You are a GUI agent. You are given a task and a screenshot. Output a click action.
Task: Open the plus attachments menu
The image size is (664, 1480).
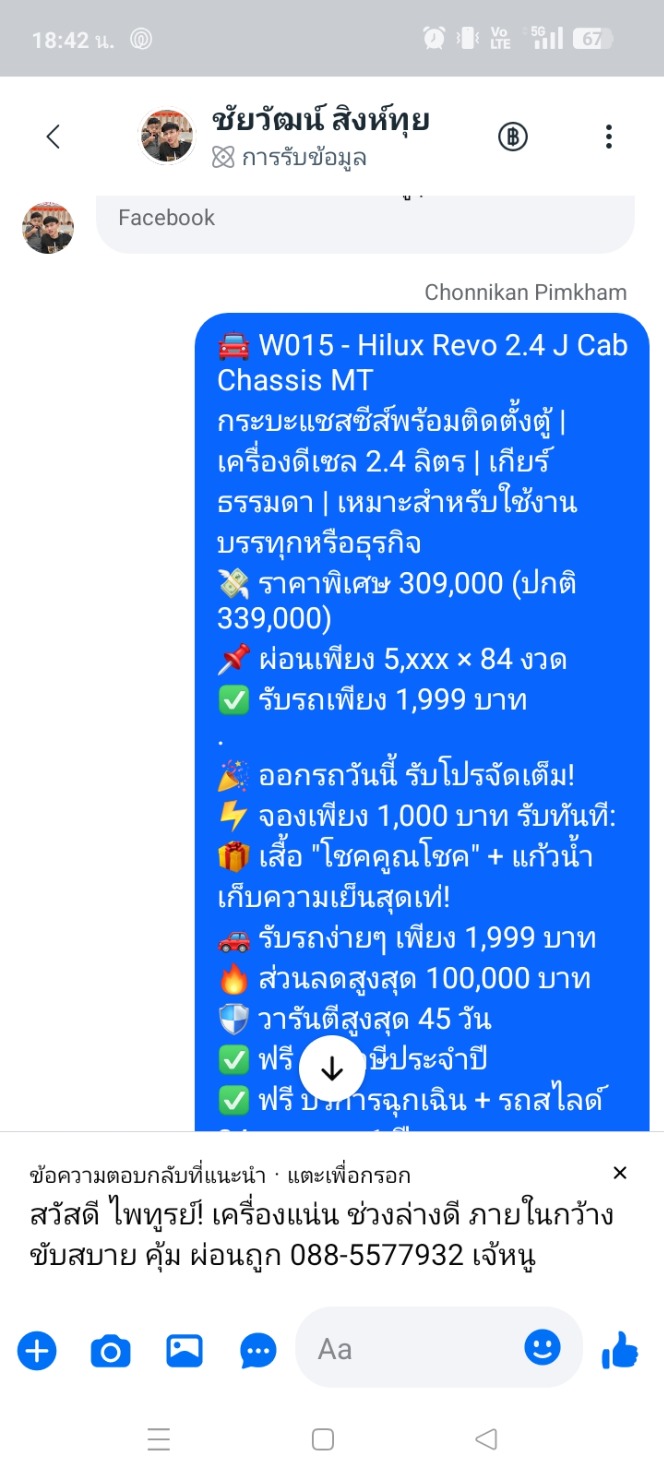(37, 1352)
